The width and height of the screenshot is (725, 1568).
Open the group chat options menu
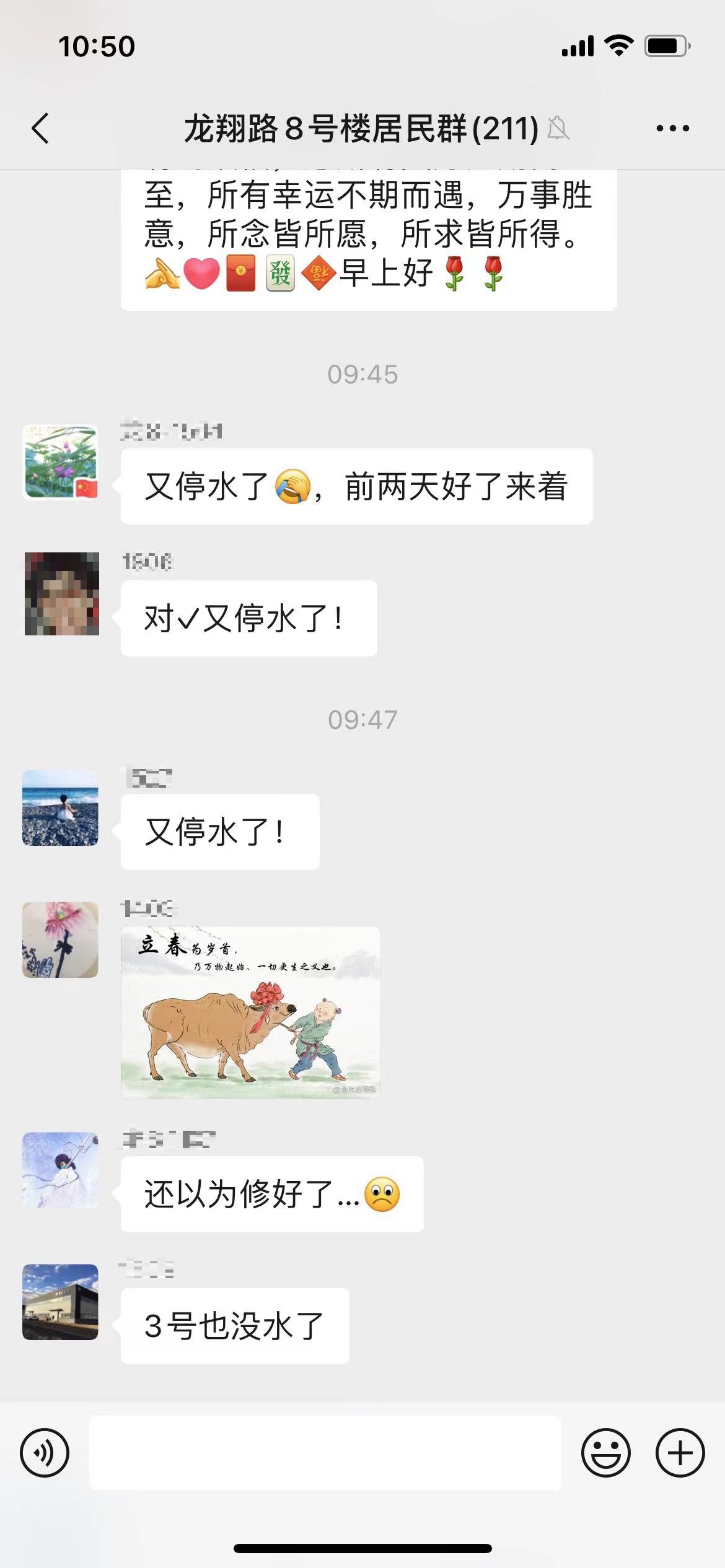coord(672,129)
